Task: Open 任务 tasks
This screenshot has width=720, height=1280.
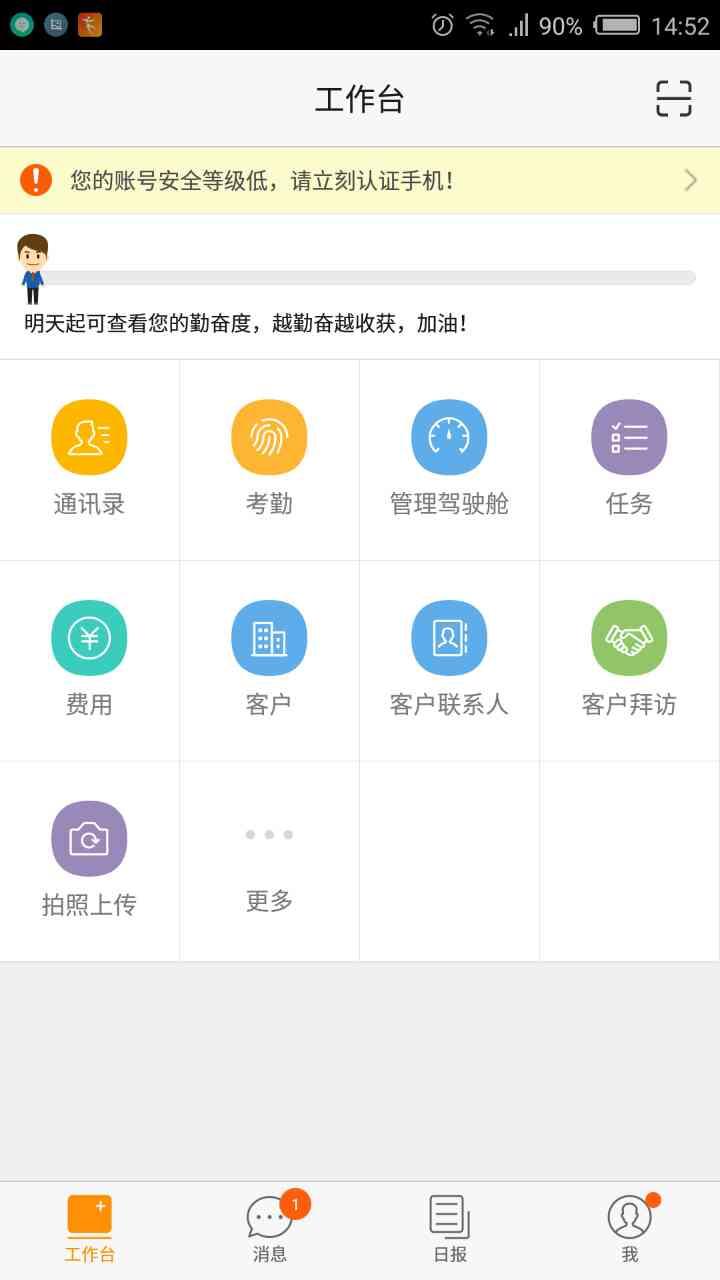Action: 629,458
